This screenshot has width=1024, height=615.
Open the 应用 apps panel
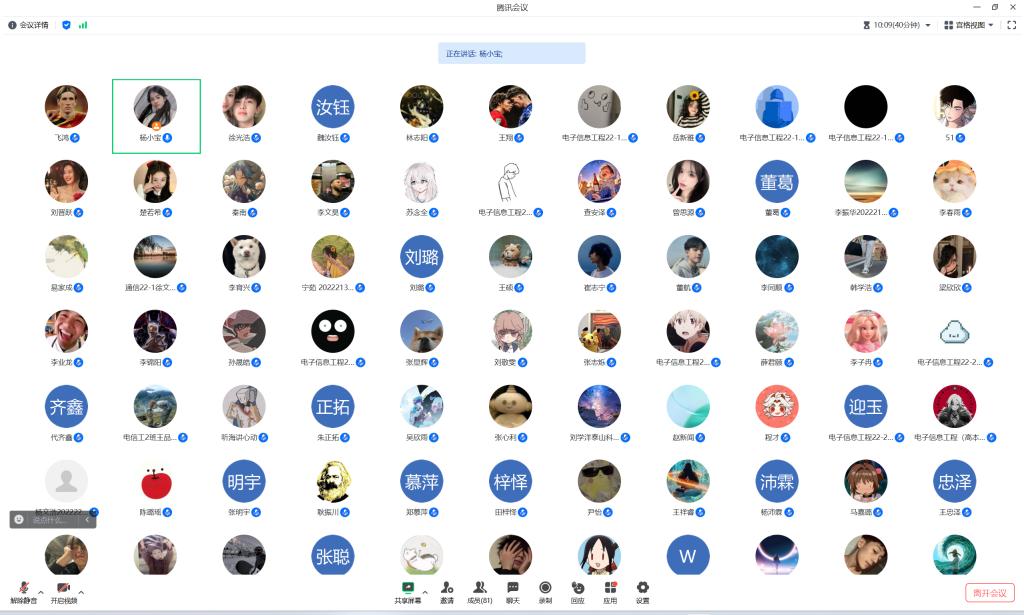[610, 591]
